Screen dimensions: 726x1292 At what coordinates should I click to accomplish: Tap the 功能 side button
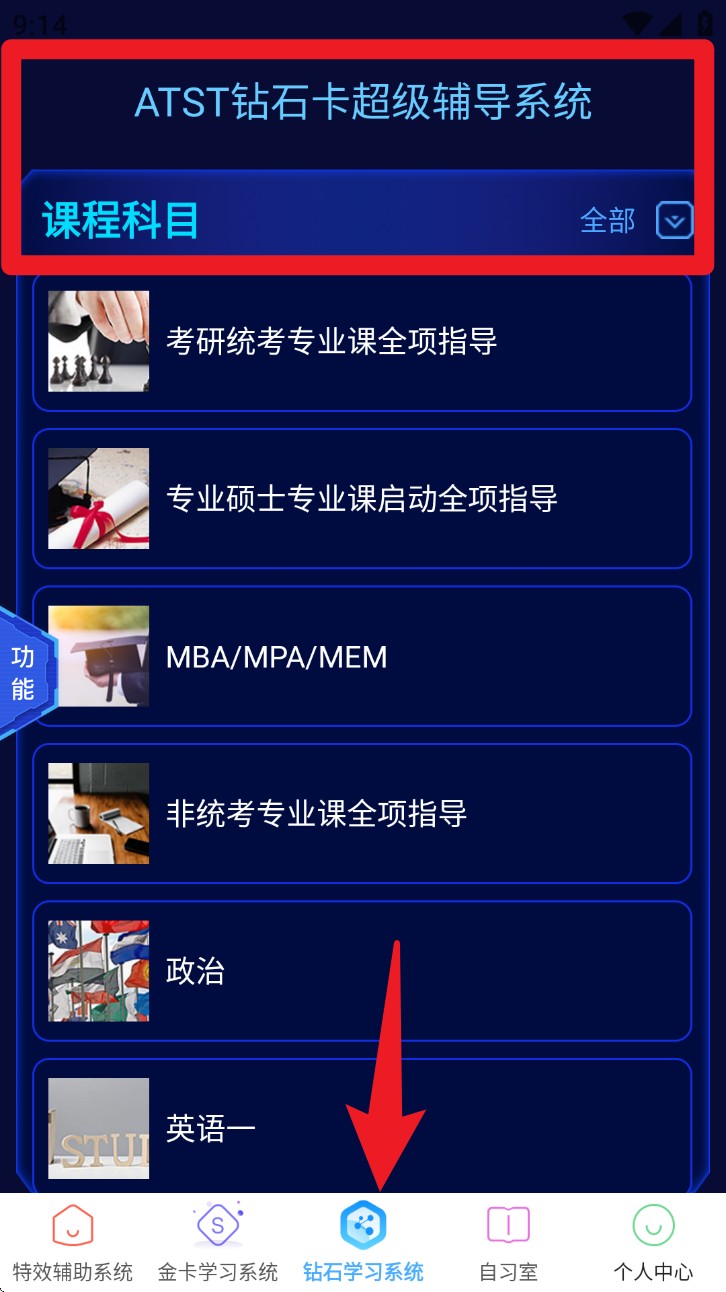[24, 673]
